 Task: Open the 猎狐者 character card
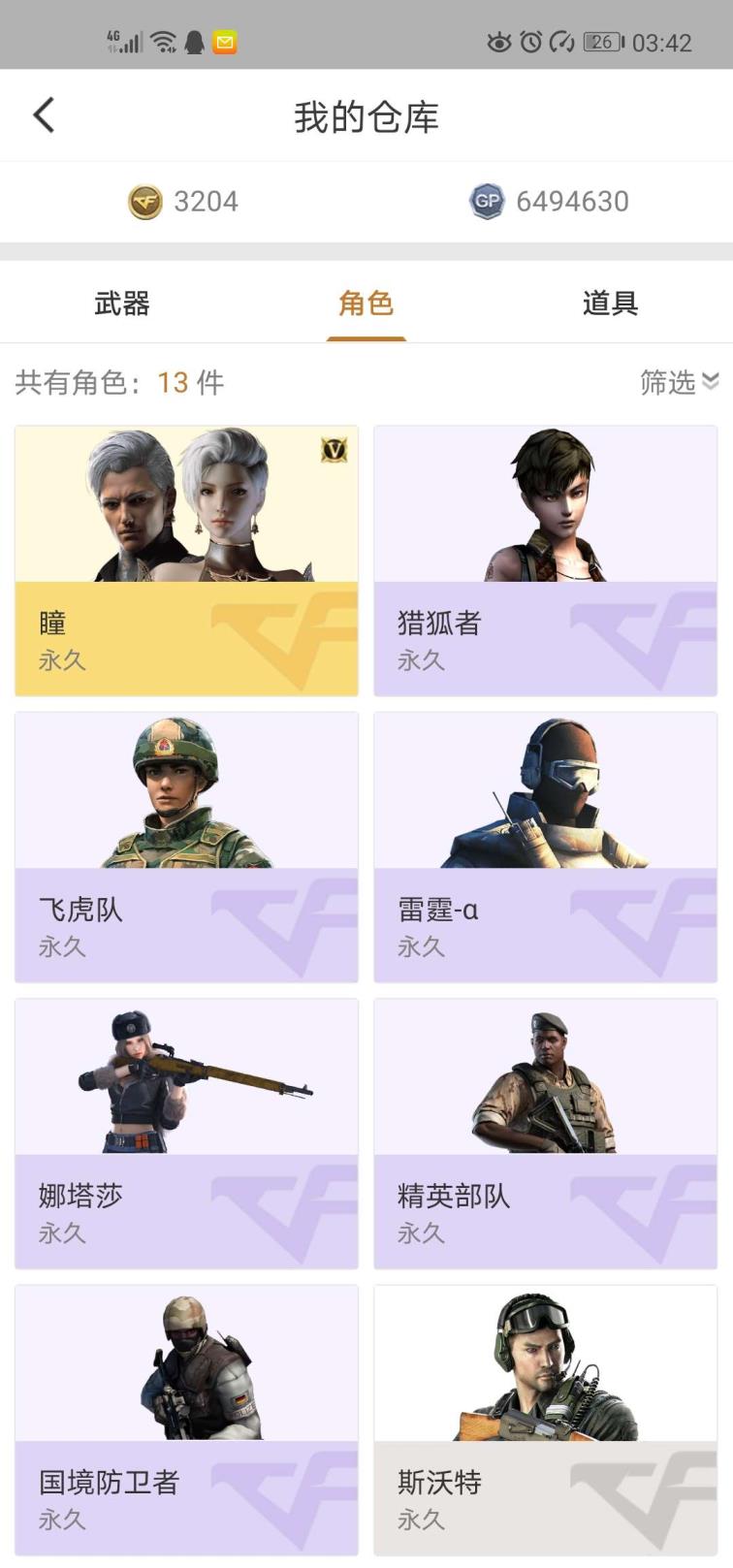click(545, 560)
